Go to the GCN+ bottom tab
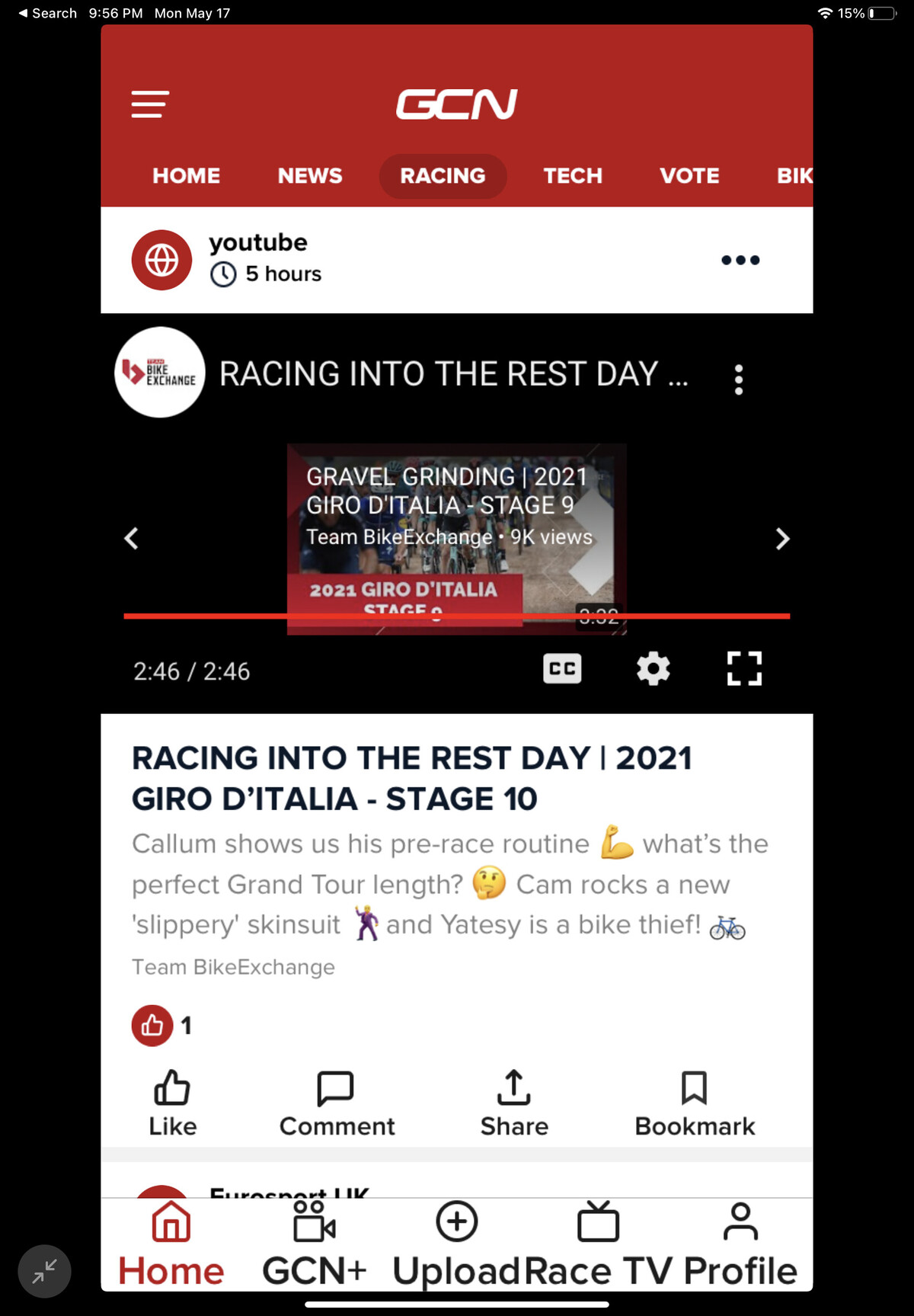This screenshot has height=1316, width=914. (x=314, y=1242)
